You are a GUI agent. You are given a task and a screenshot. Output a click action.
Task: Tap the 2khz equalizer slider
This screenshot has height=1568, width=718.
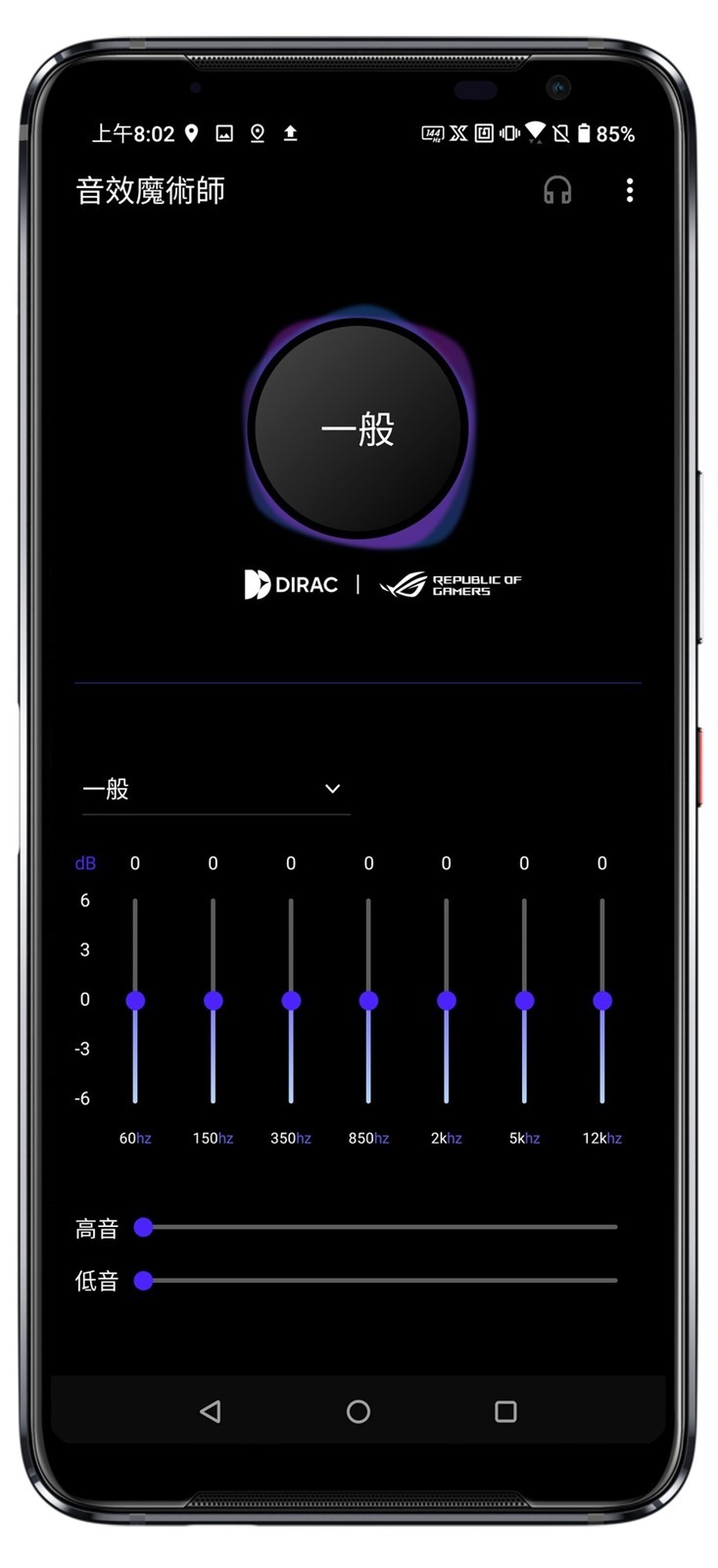[x=447, y=1001]
